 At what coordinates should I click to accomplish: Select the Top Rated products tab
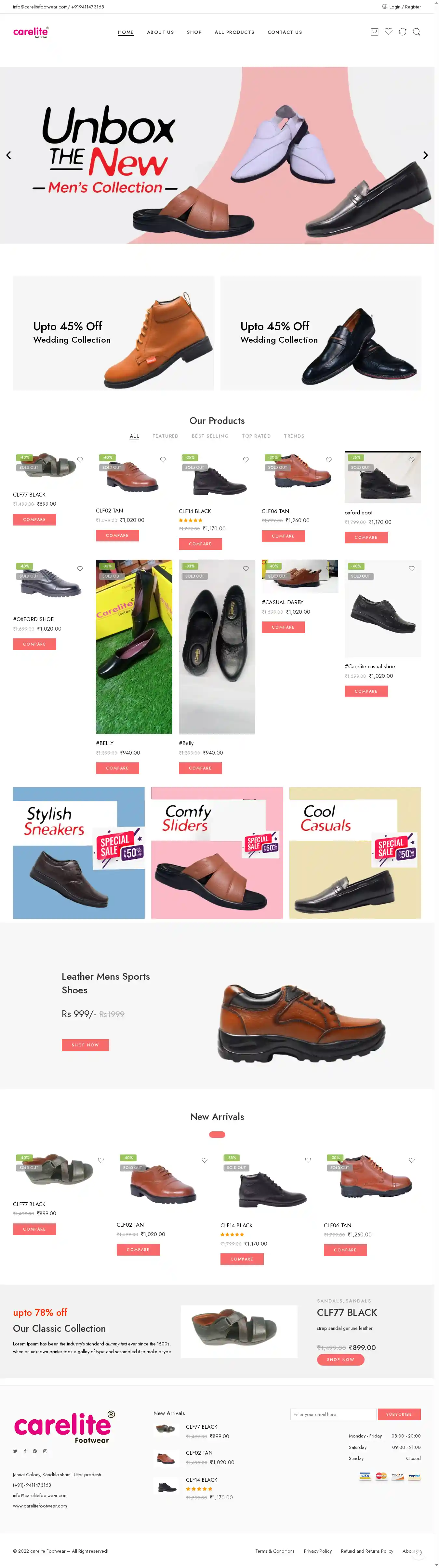pos(256,436)
